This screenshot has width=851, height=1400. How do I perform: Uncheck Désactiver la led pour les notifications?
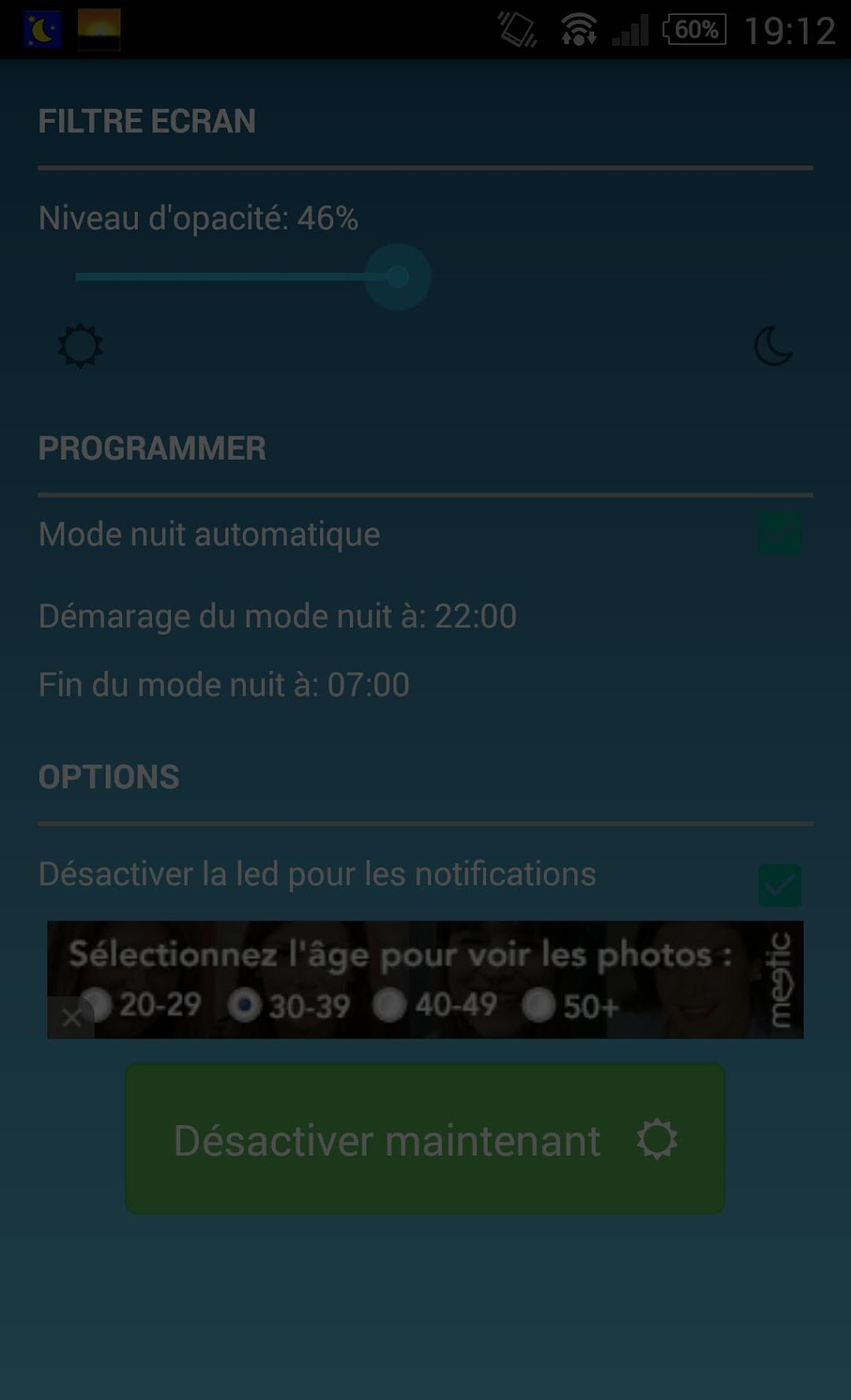tap(780, 885)
